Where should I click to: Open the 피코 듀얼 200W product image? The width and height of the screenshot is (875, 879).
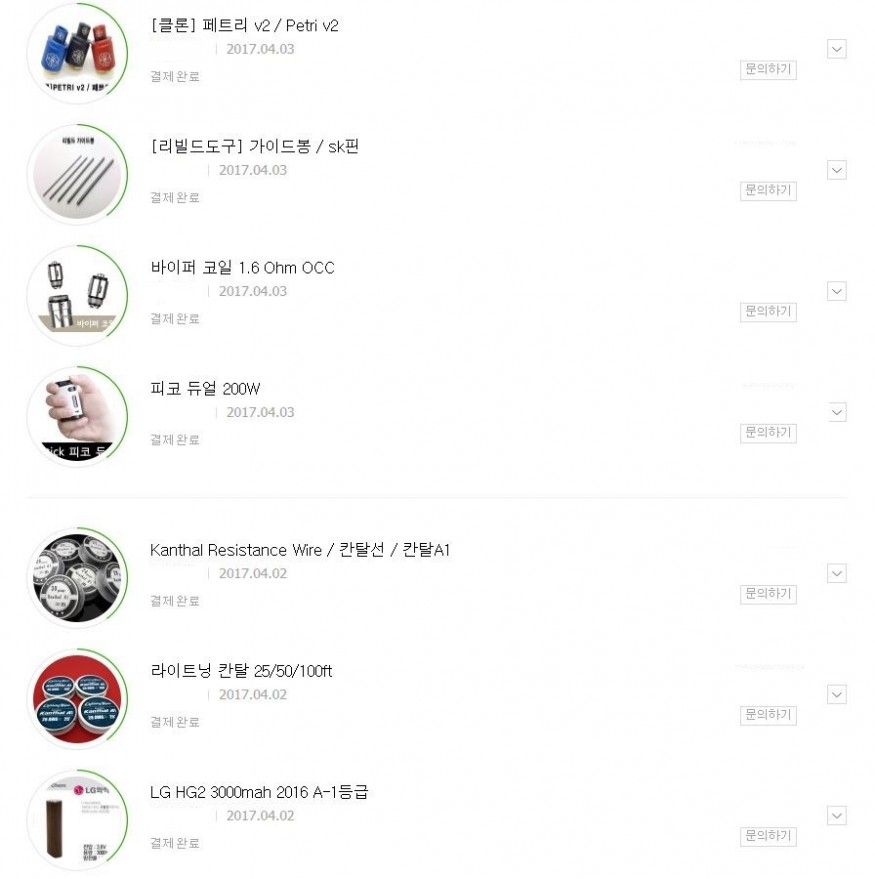[77, 415]
